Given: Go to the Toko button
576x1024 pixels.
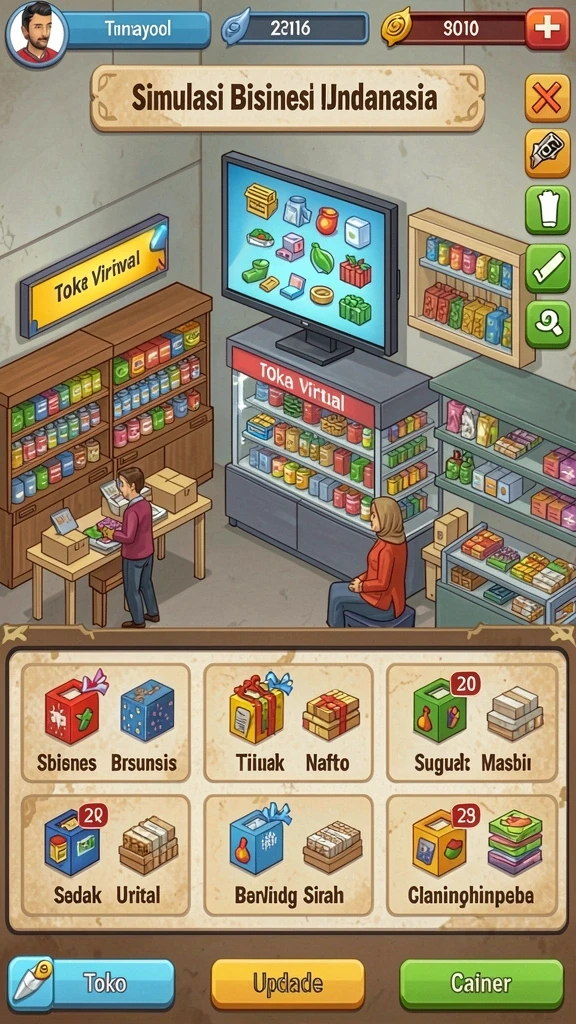Looking at the screenshot, I should [92, 982].
